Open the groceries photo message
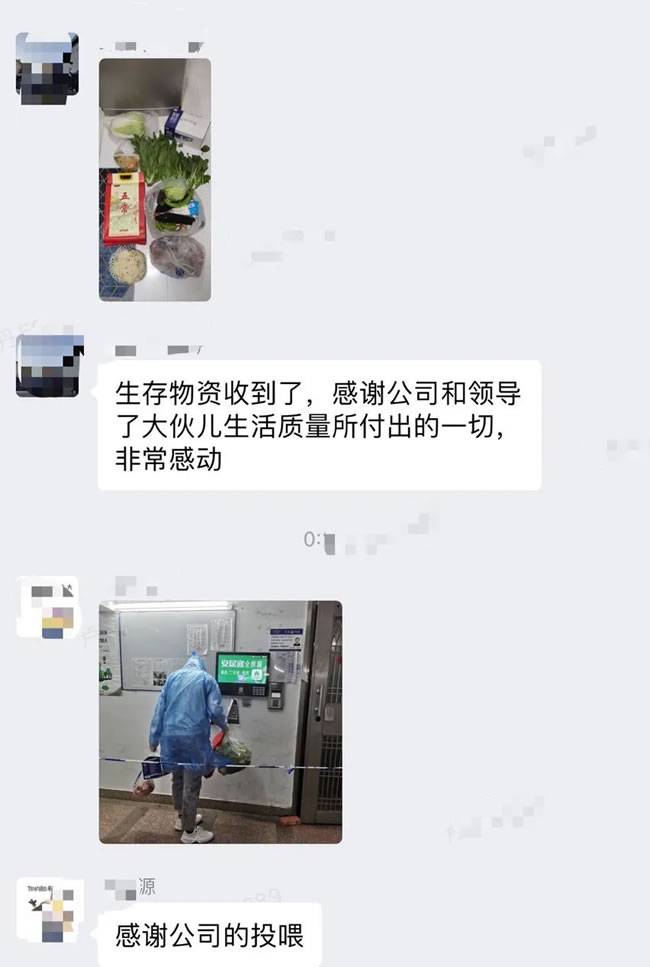This screenshot has width=650, height=967. point(155,180)
